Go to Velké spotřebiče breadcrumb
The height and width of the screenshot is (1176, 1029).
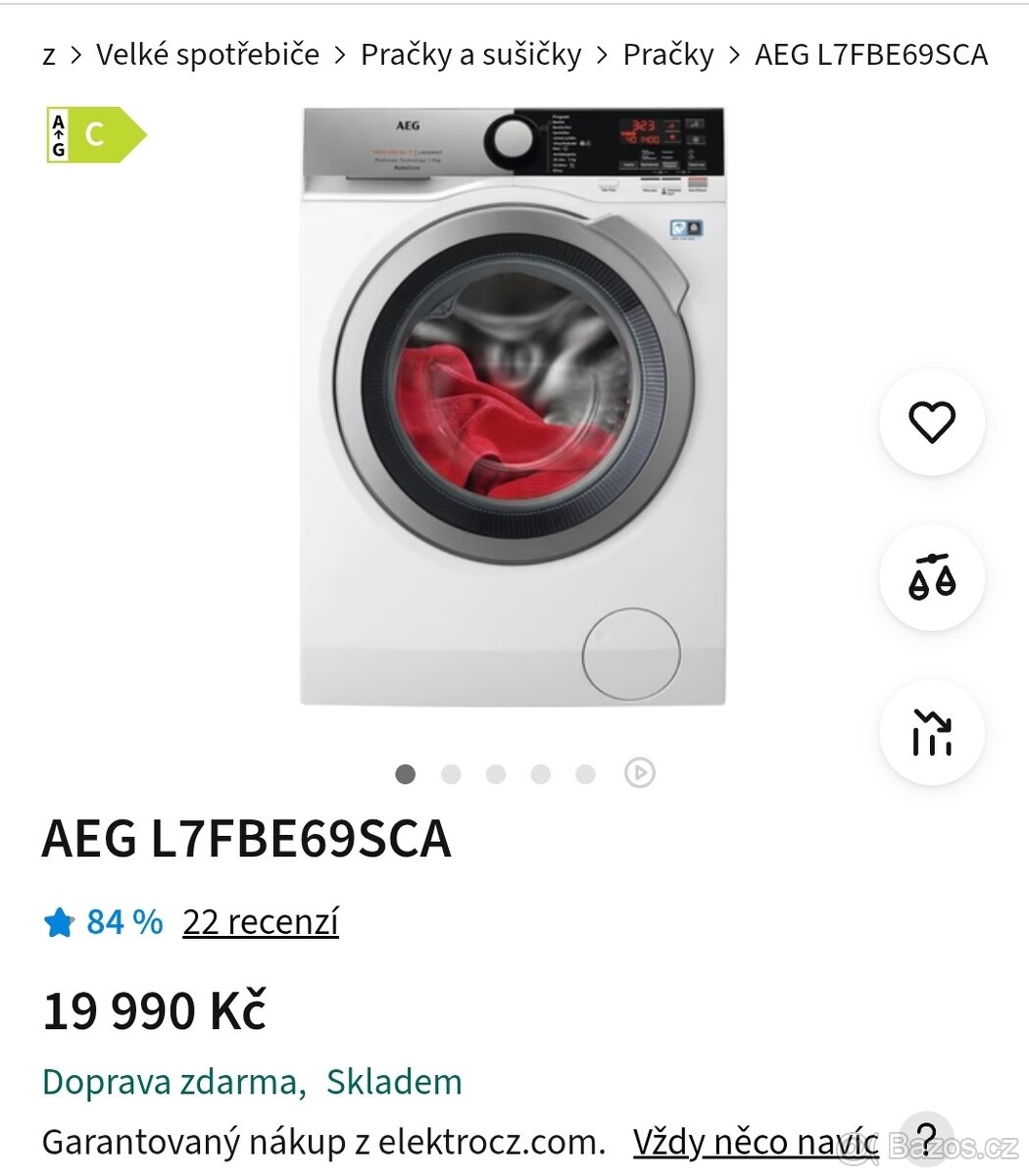pos(207,55)
